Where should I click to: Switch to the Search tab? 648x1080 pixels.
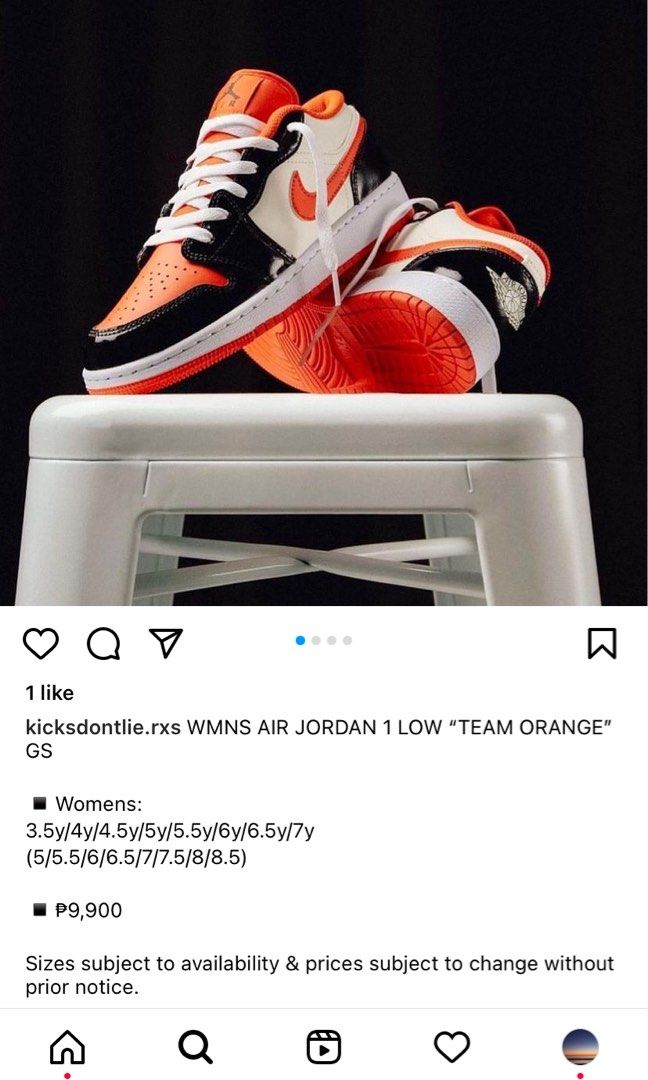pyautogui.click(x=195, y=1047)
